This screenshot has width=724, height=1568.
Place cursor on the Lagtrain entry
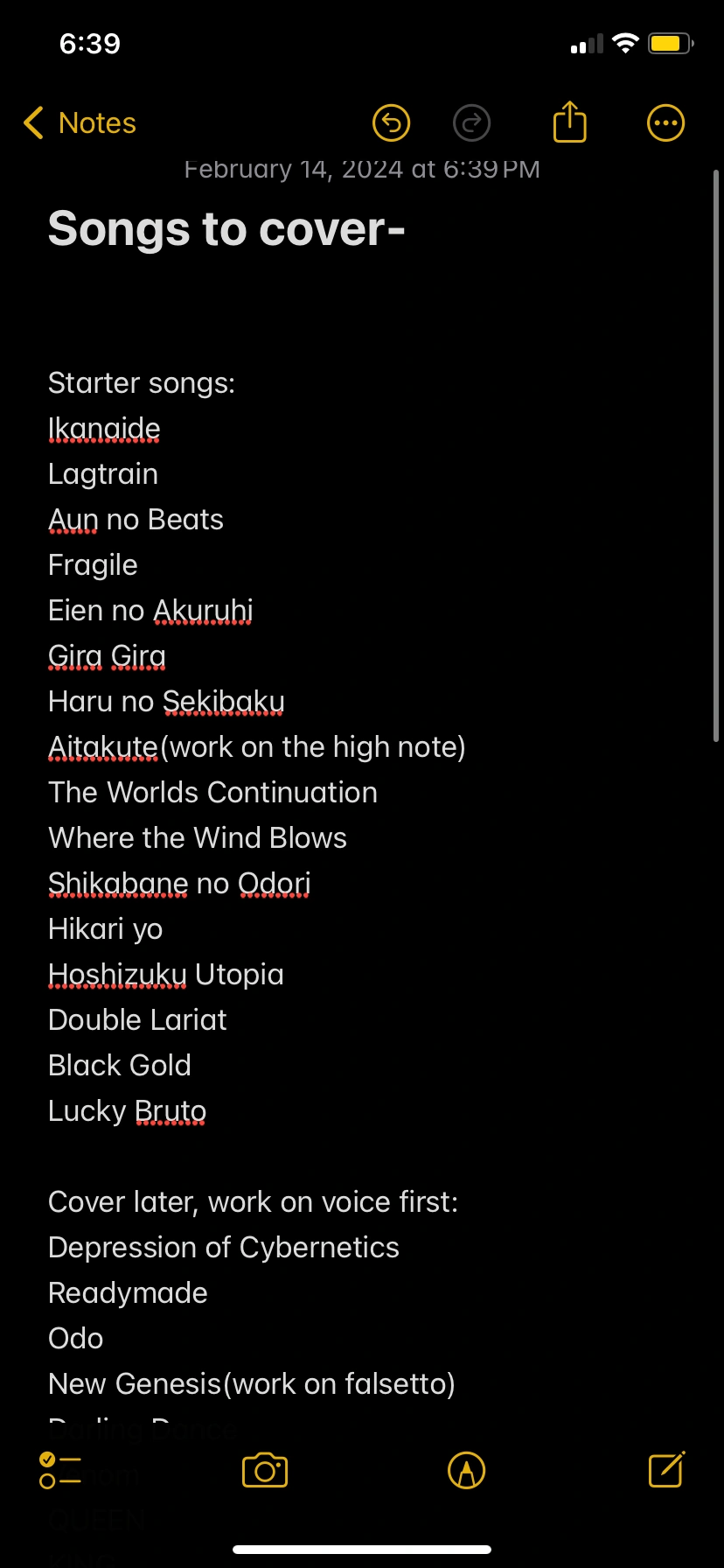tap(102, 473)
